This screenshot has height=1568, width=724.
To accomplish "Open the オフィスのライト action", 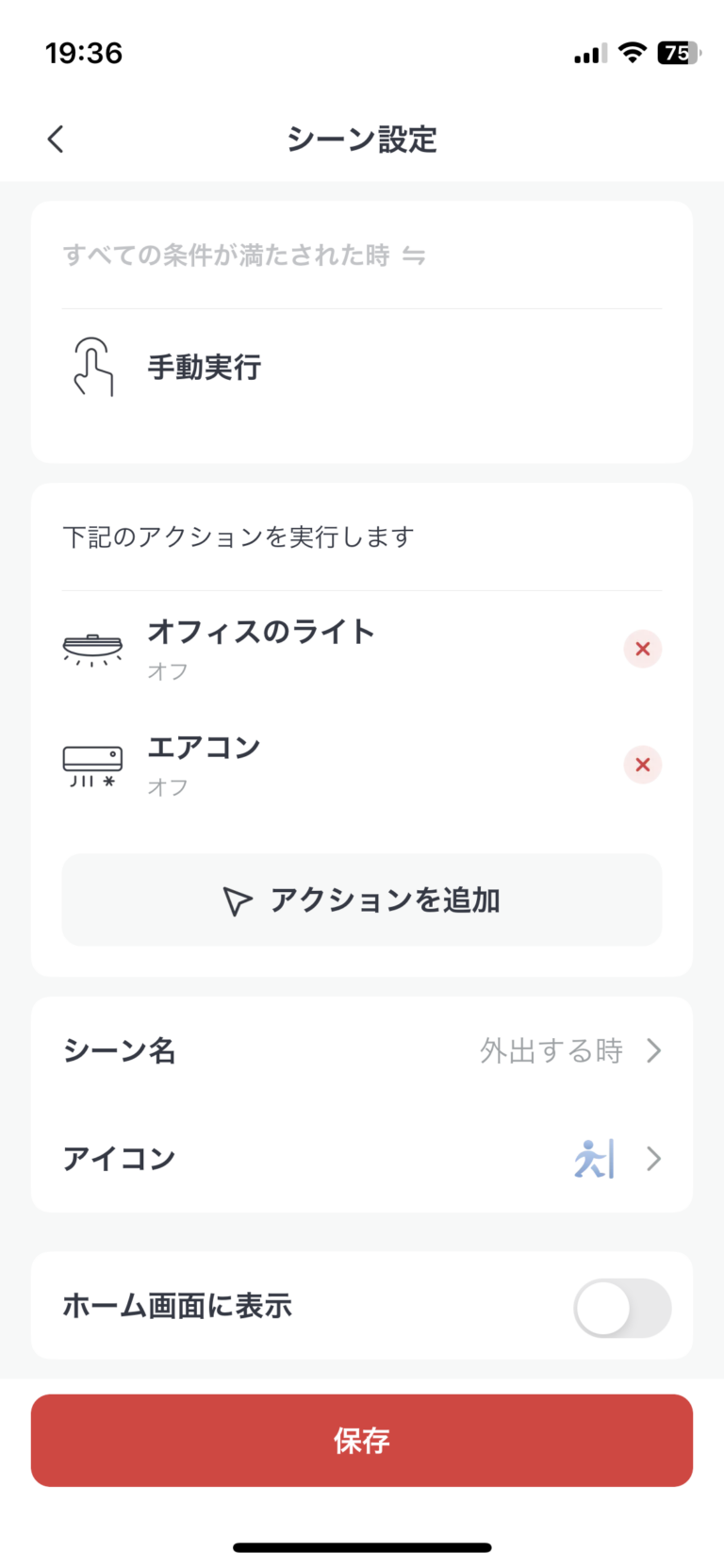I will click(x=261, y=649).
